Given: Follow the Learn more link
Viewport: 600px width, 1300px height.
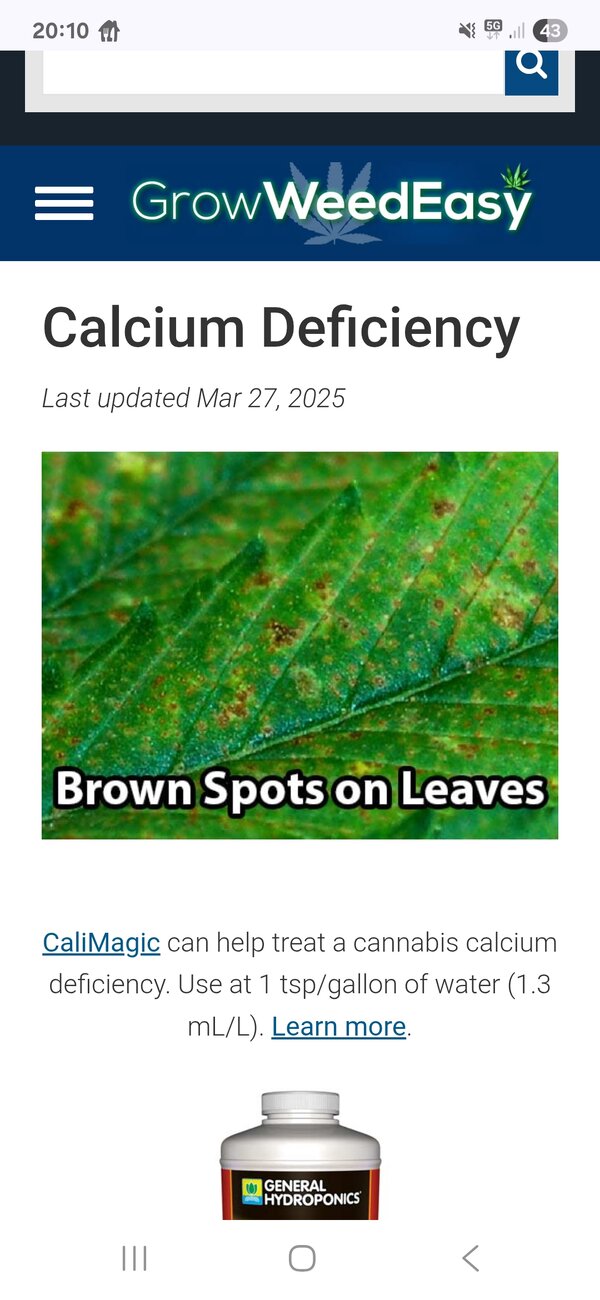Looking at the screenshot, I should coord(339,1027).
